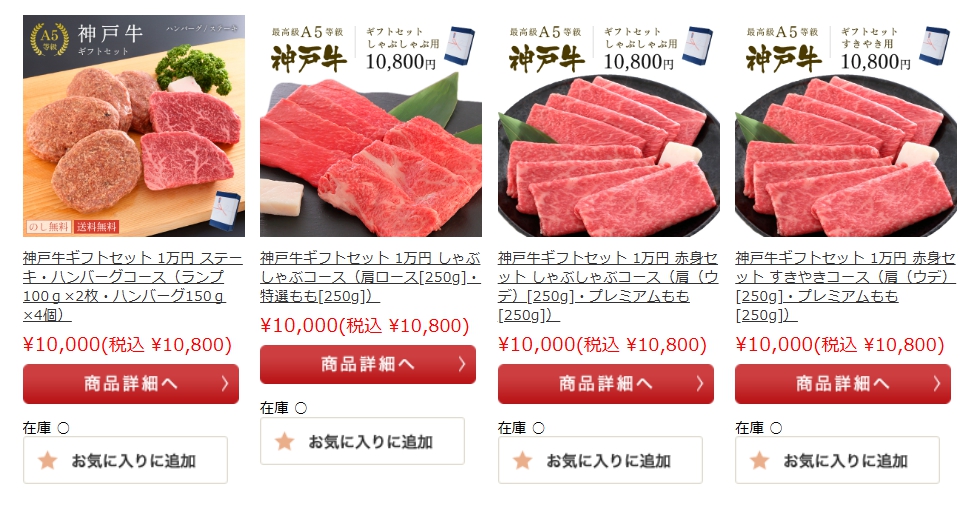Open the 肩ロース・特選もも しゃぶしゃぶ product image
This screenshot has width=979, height=508.
coord(370,125)
